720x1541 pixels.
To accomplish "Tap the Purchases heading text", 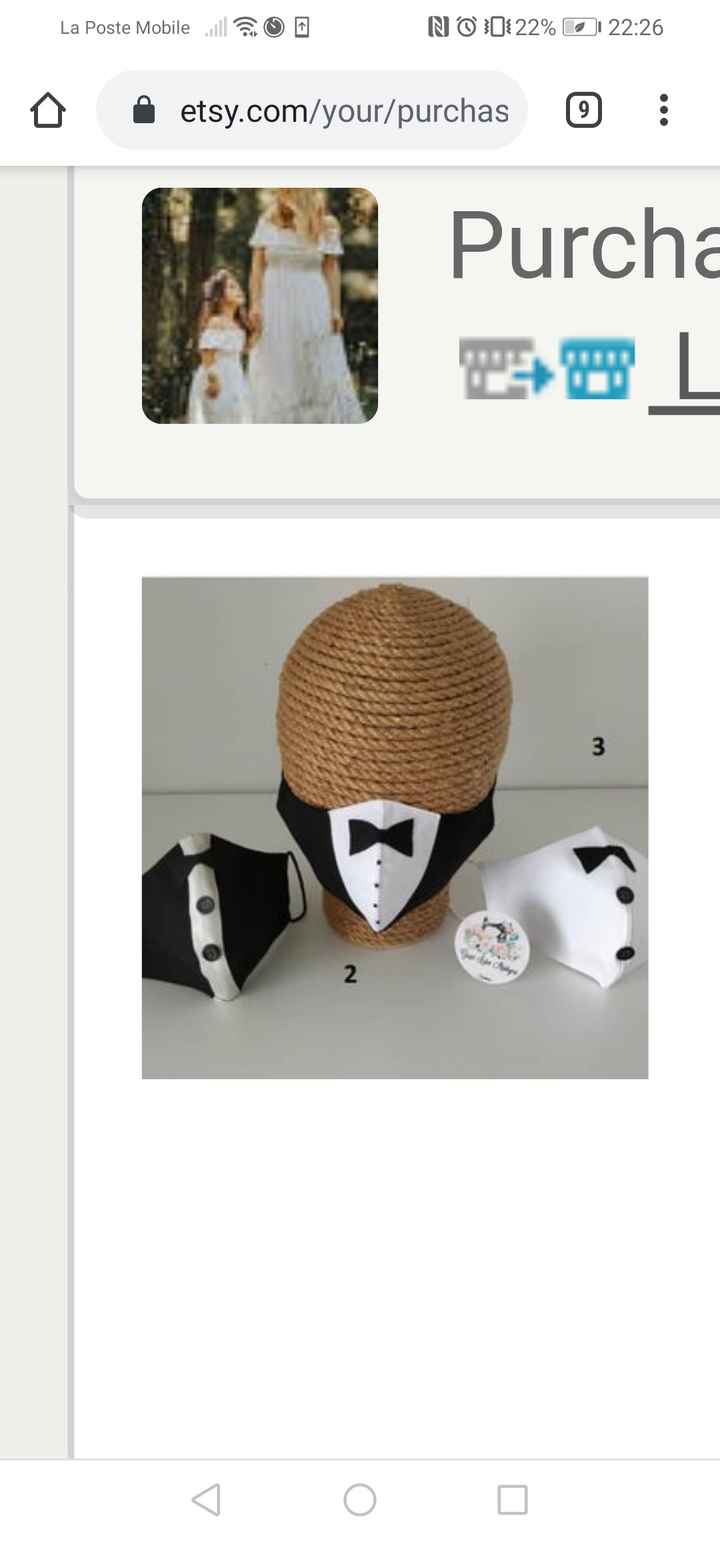I will (580, 245).
